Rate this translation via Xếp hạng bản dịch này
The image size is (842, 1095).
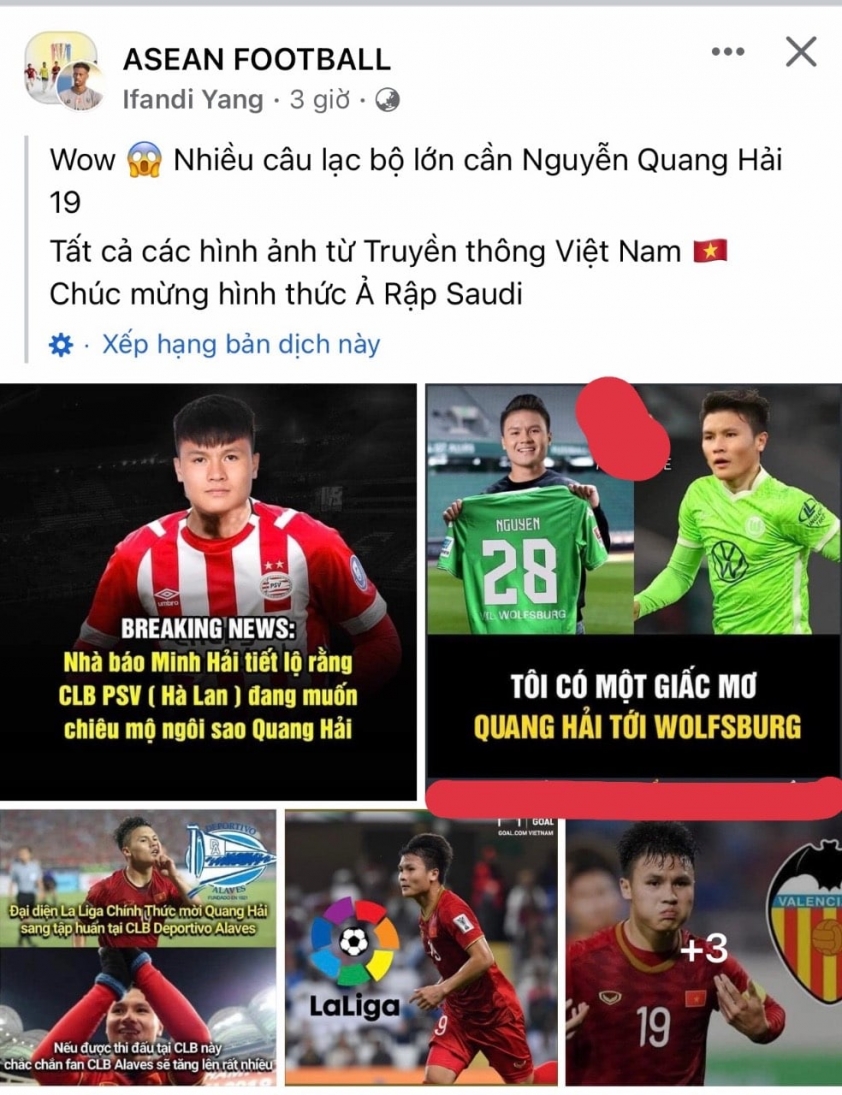240,345
